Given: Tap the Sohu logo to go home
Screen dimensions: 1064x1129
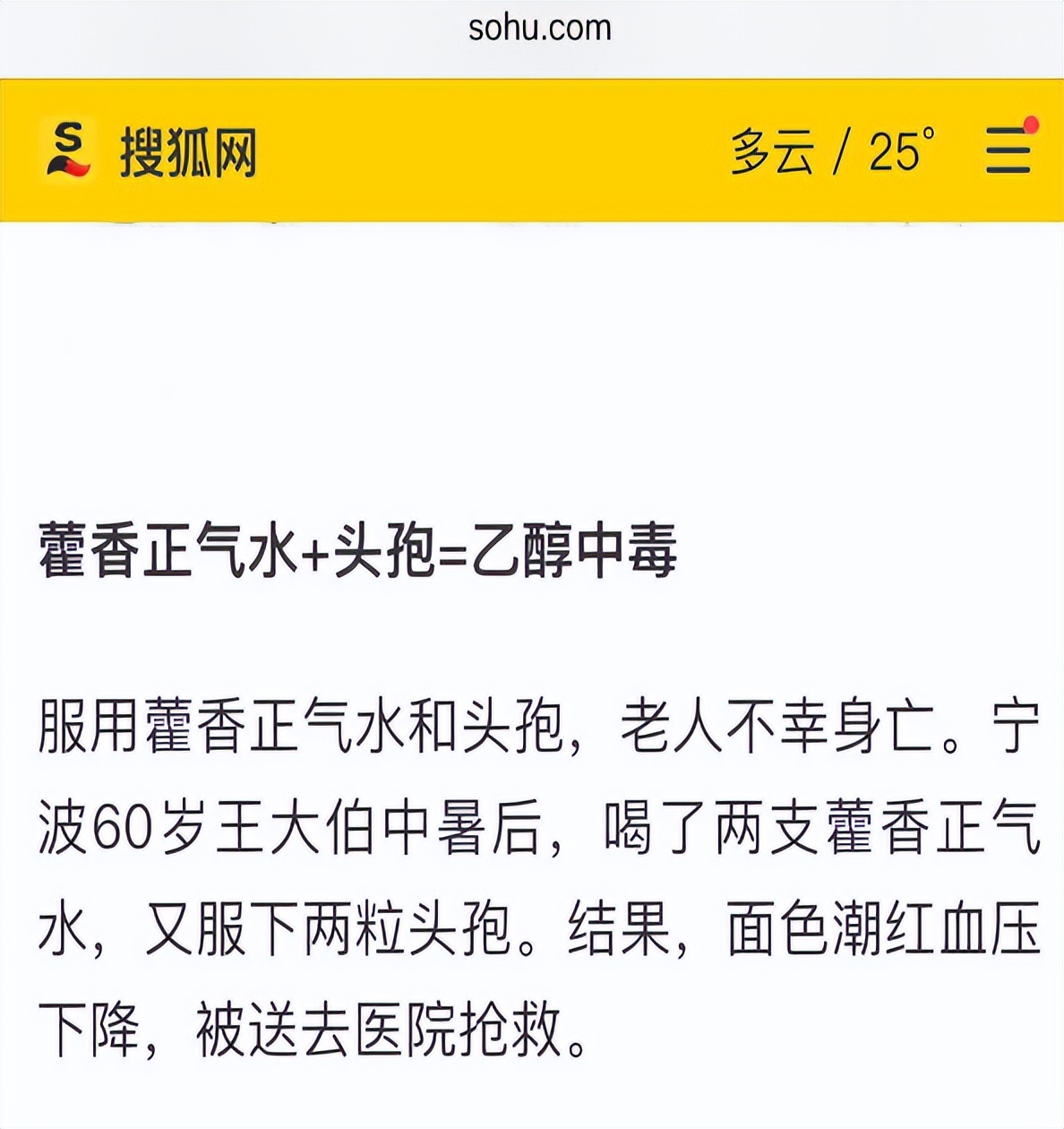Looking at the screenshot, I should (x=149, y=151).
